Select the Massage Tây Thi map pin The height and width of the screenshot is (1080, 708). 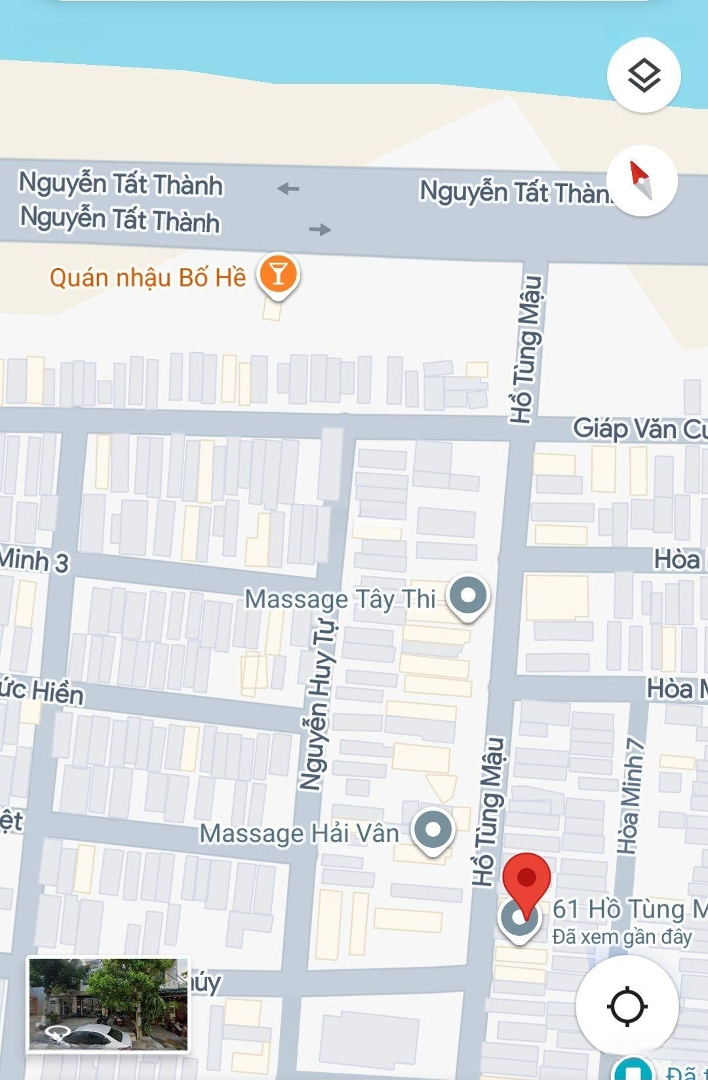pyautogui.click(x=467, y=597)
